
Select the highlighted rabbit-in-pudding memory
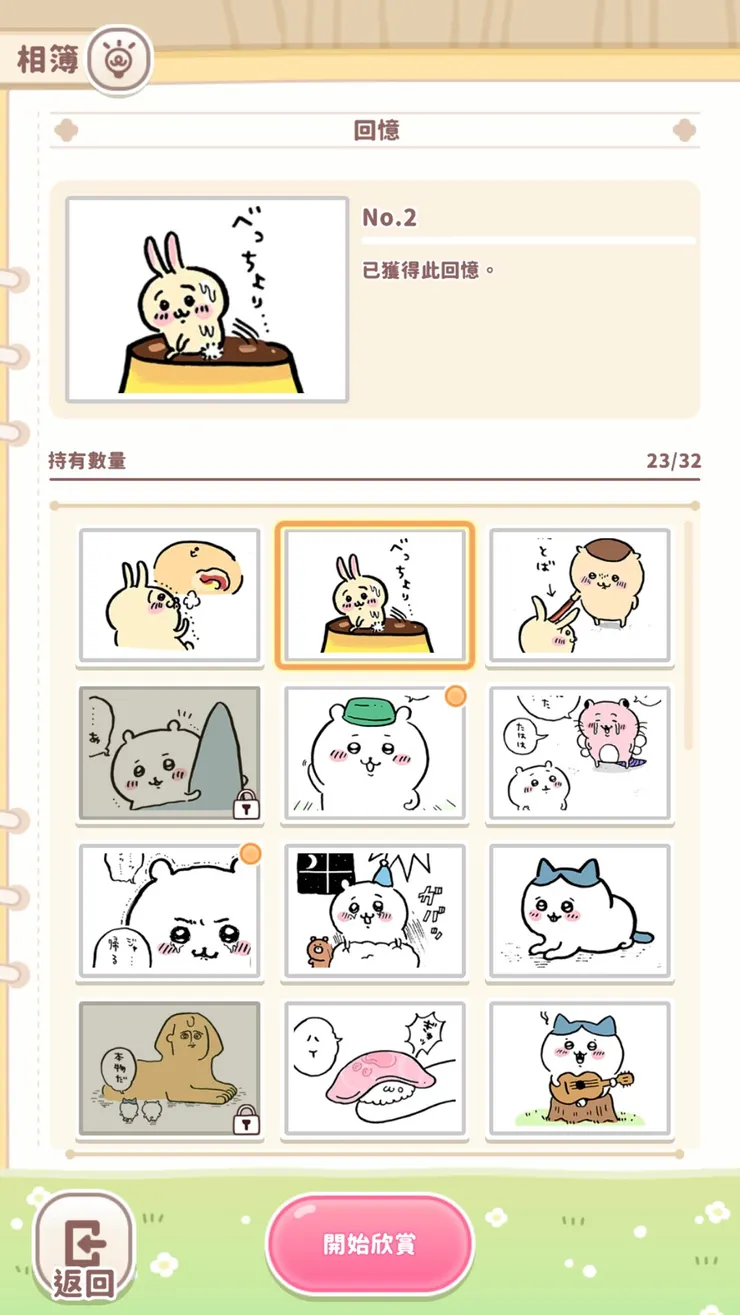[374, 596]
